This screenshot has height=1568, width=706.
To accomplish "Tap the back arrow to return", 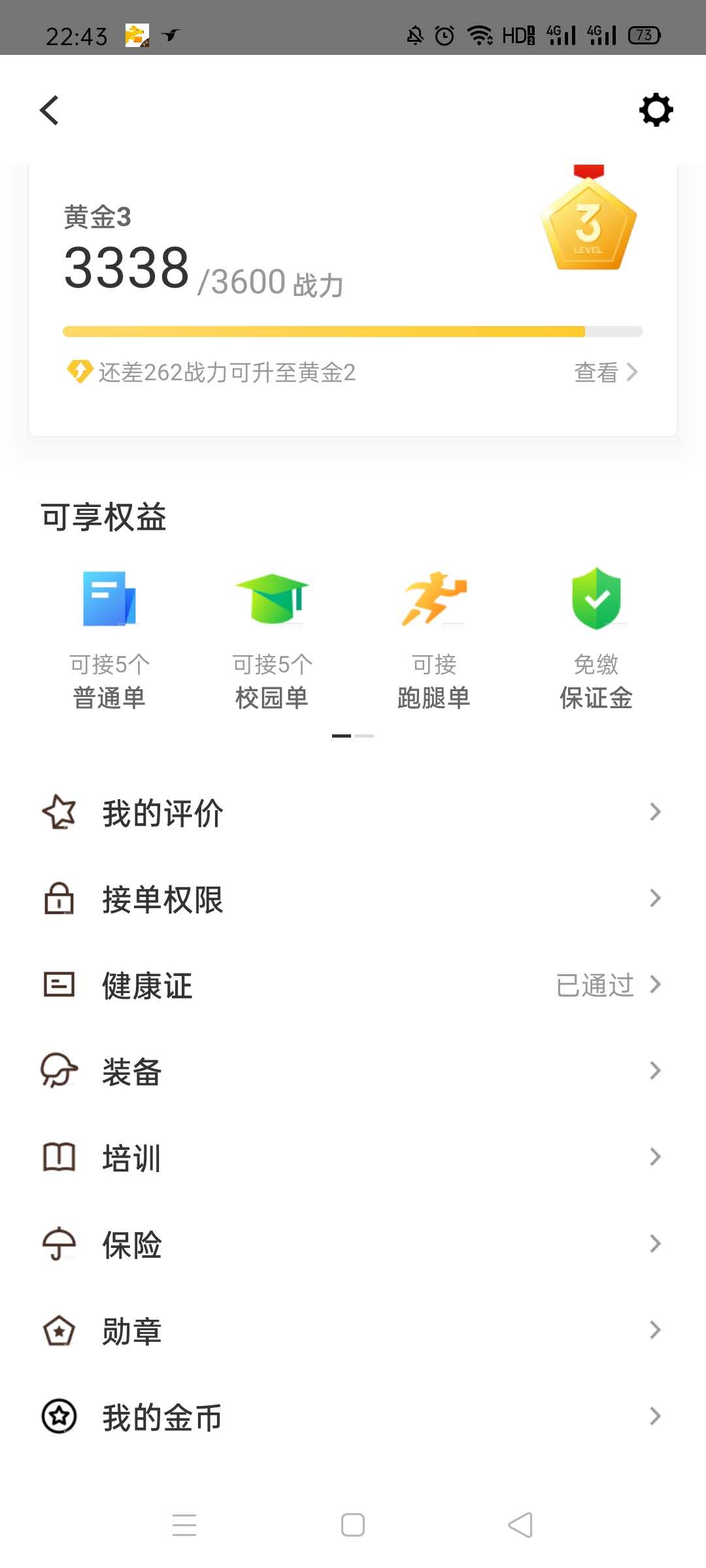I will (x=49, y=110).
